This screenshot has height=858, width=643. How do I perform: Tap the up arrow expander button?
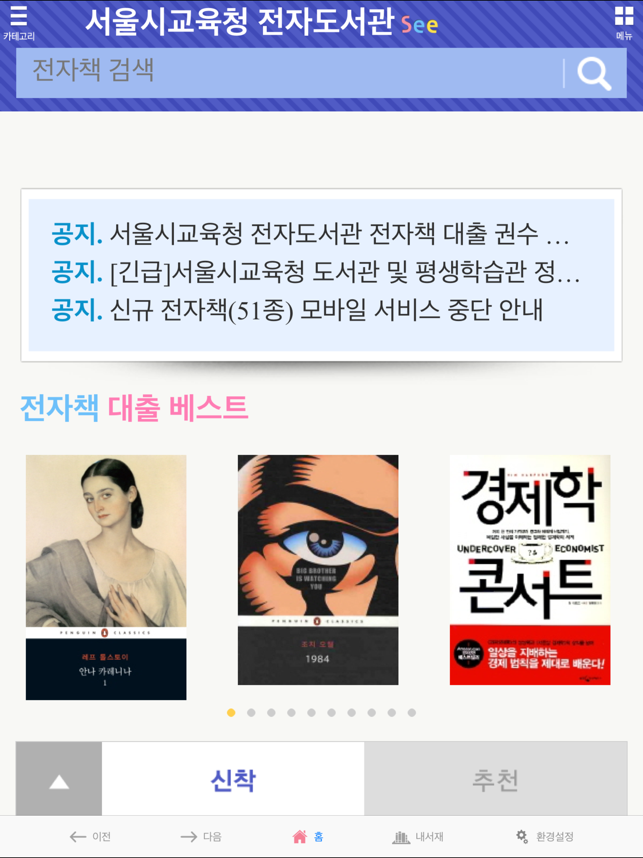click(x=59, y=781)
